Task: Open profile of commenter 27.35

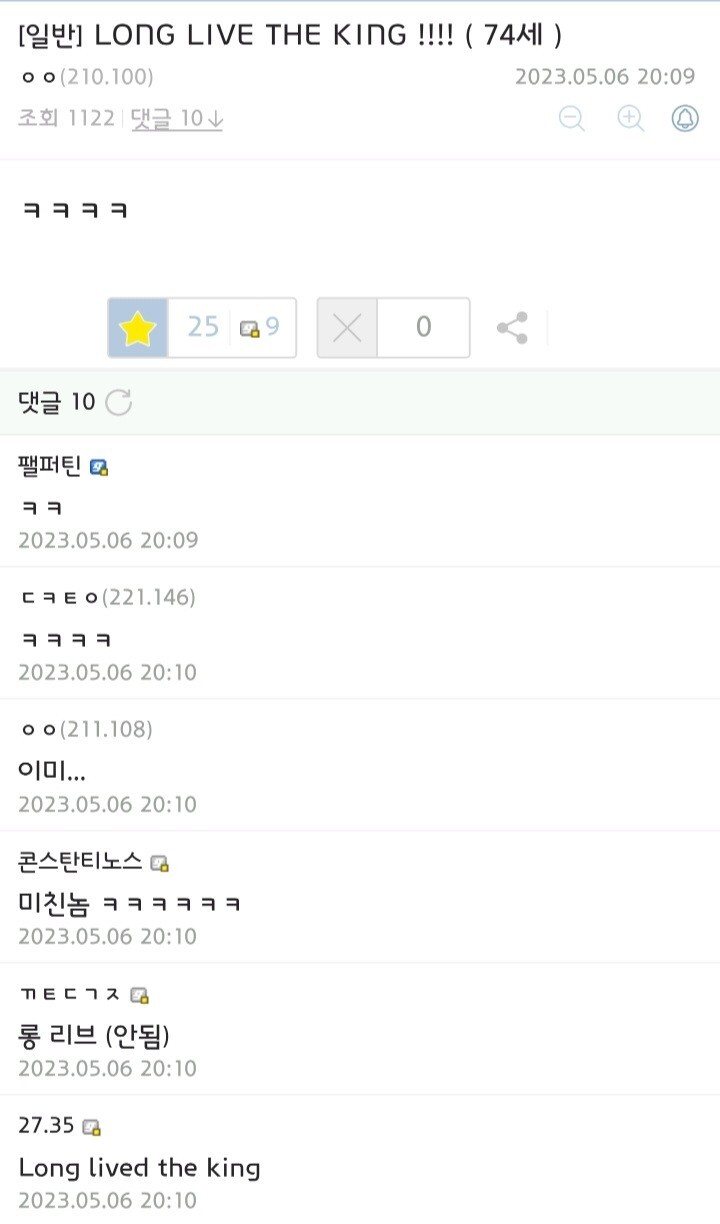Action: [x=47, y=1126]
